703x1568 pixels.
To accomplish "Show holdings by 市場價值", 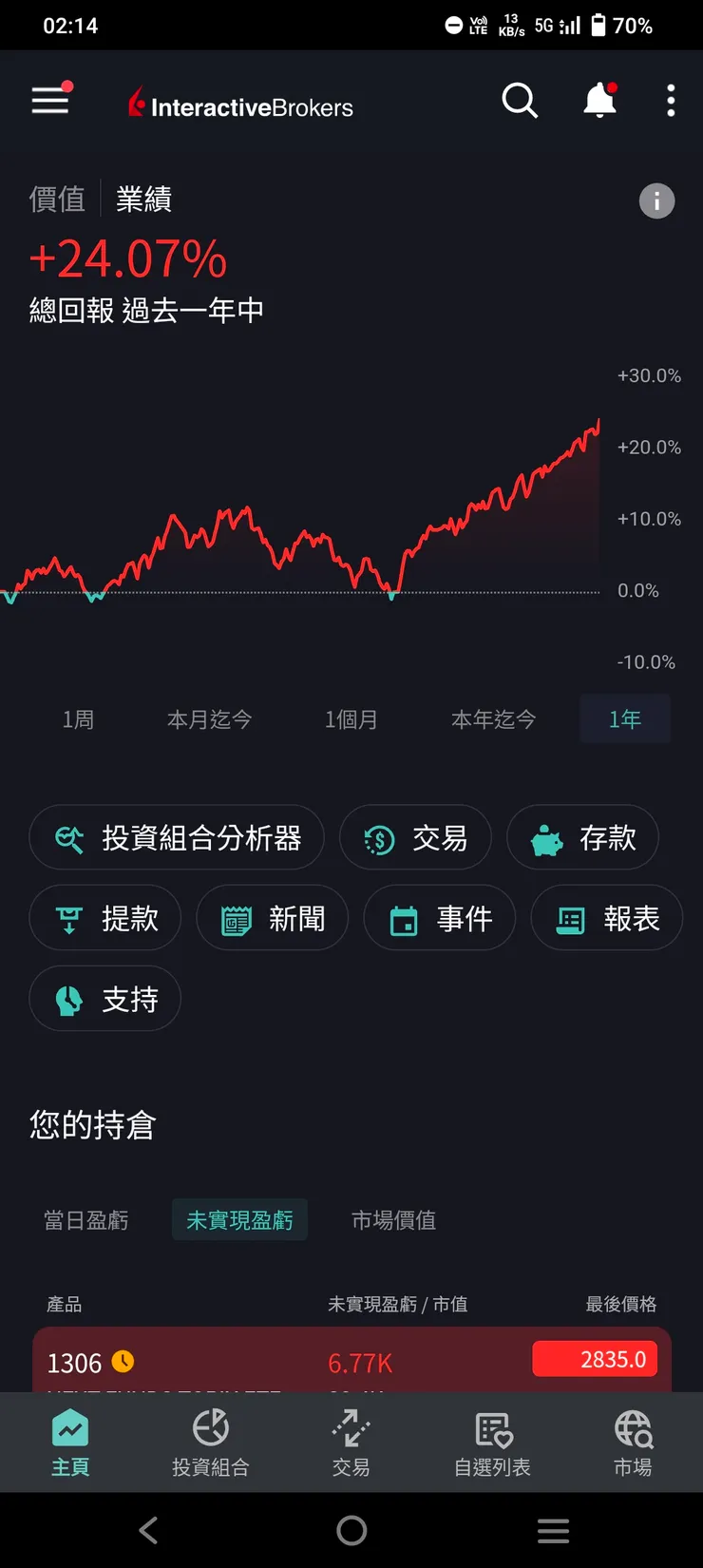I will [392, 1219].
